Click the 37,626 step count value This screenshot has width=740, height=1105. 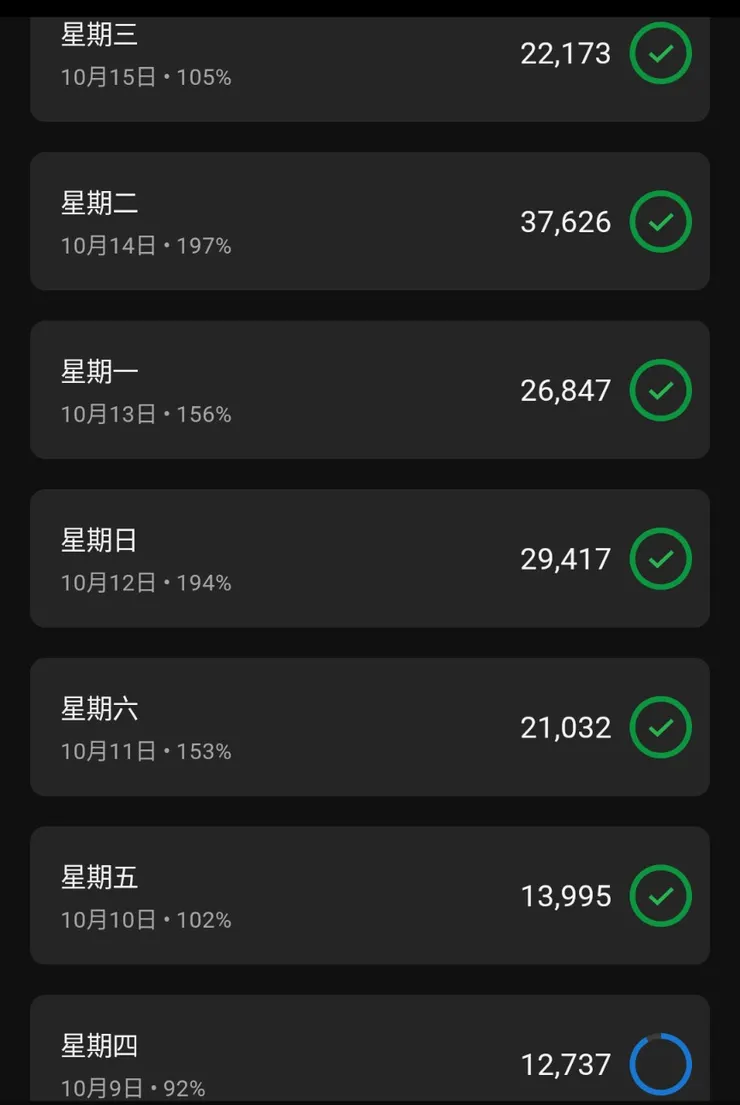567,222
